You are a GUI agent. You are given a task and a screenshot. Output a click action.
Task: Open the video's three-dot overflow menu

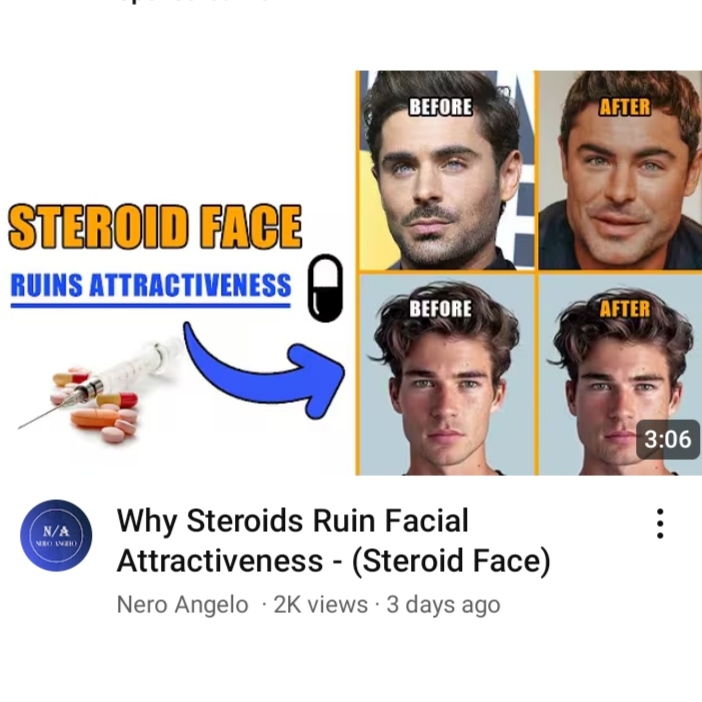[x=660, y=523]
